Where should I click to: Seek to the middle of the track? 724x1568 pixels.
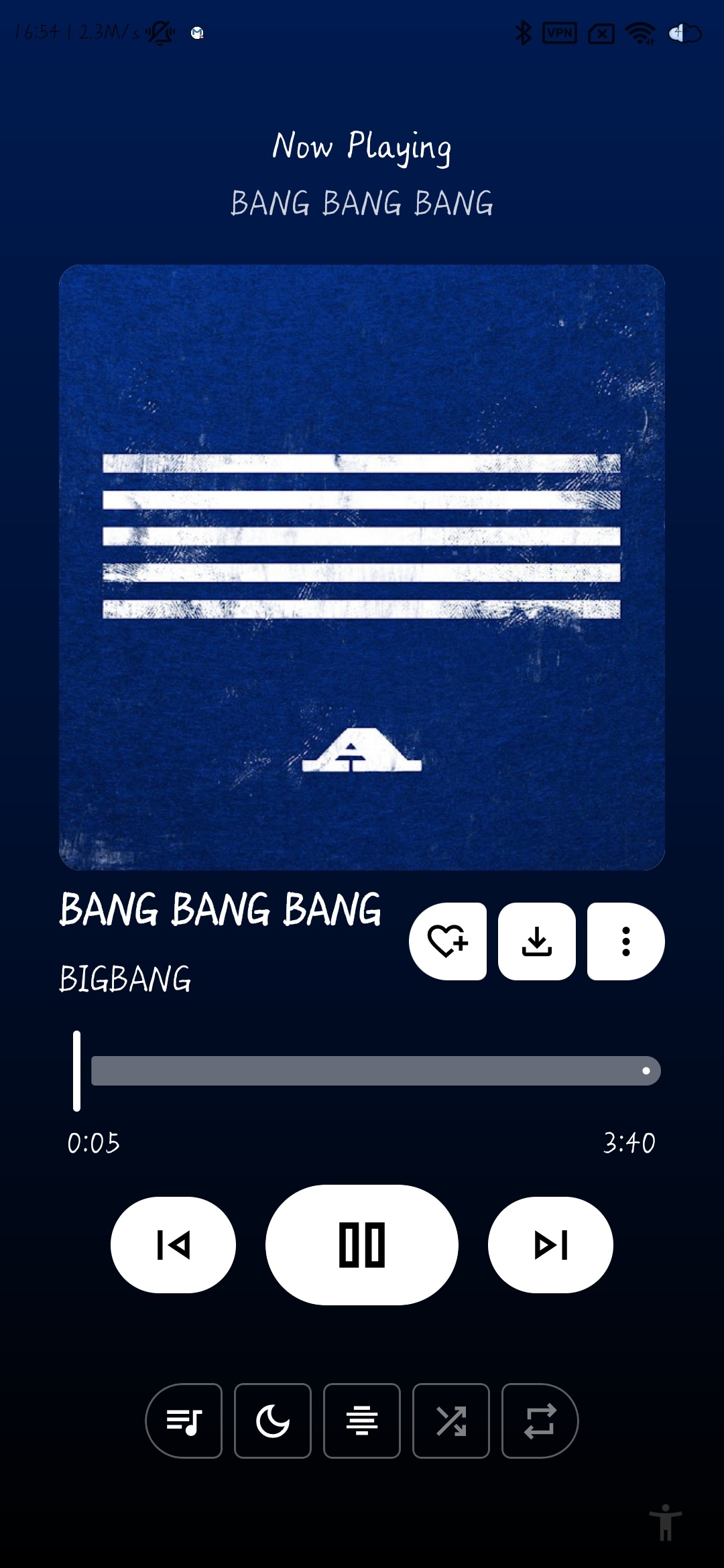367,1071
